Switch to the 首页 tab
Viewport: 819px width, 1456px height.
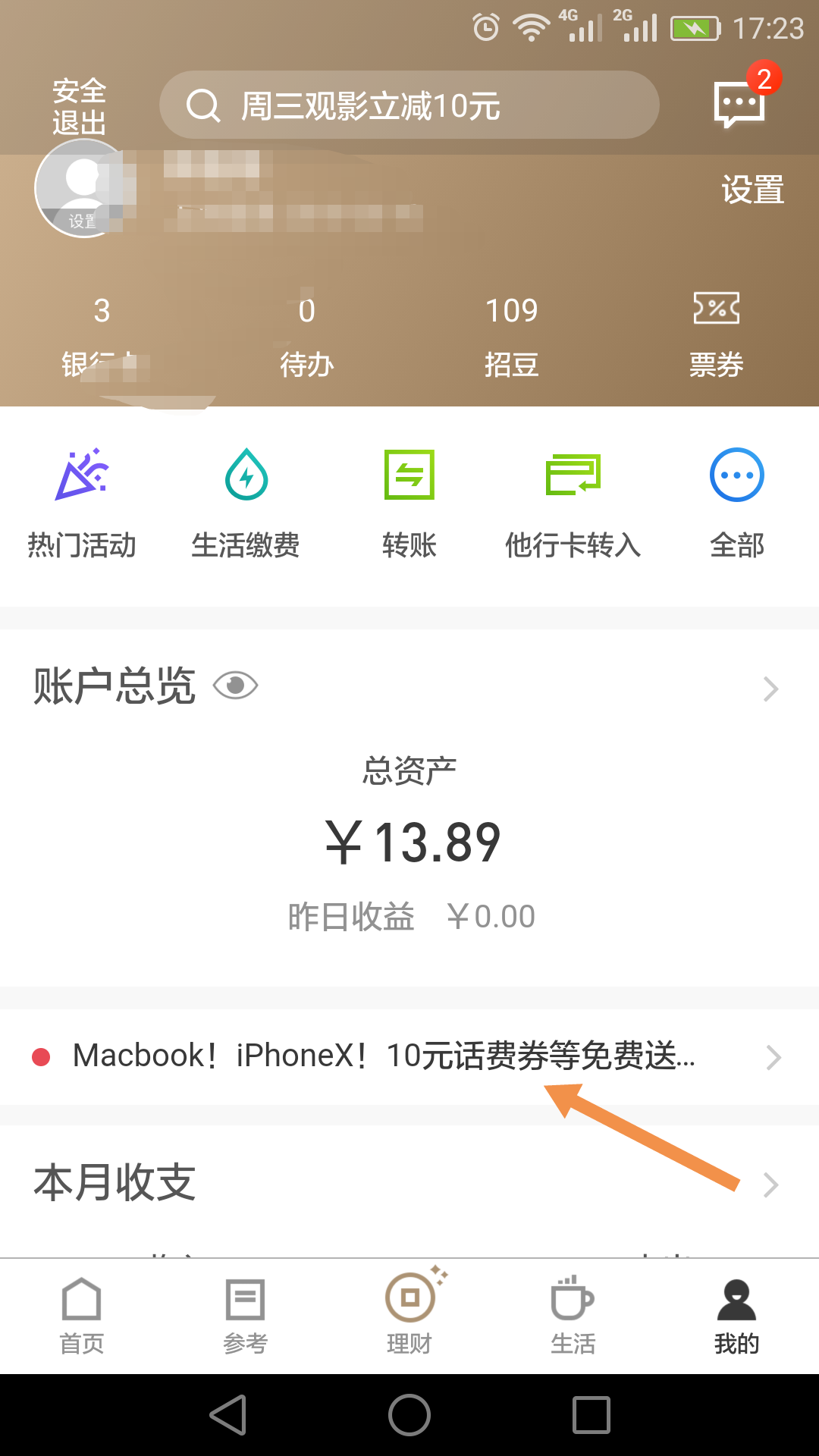(82, 1316)
